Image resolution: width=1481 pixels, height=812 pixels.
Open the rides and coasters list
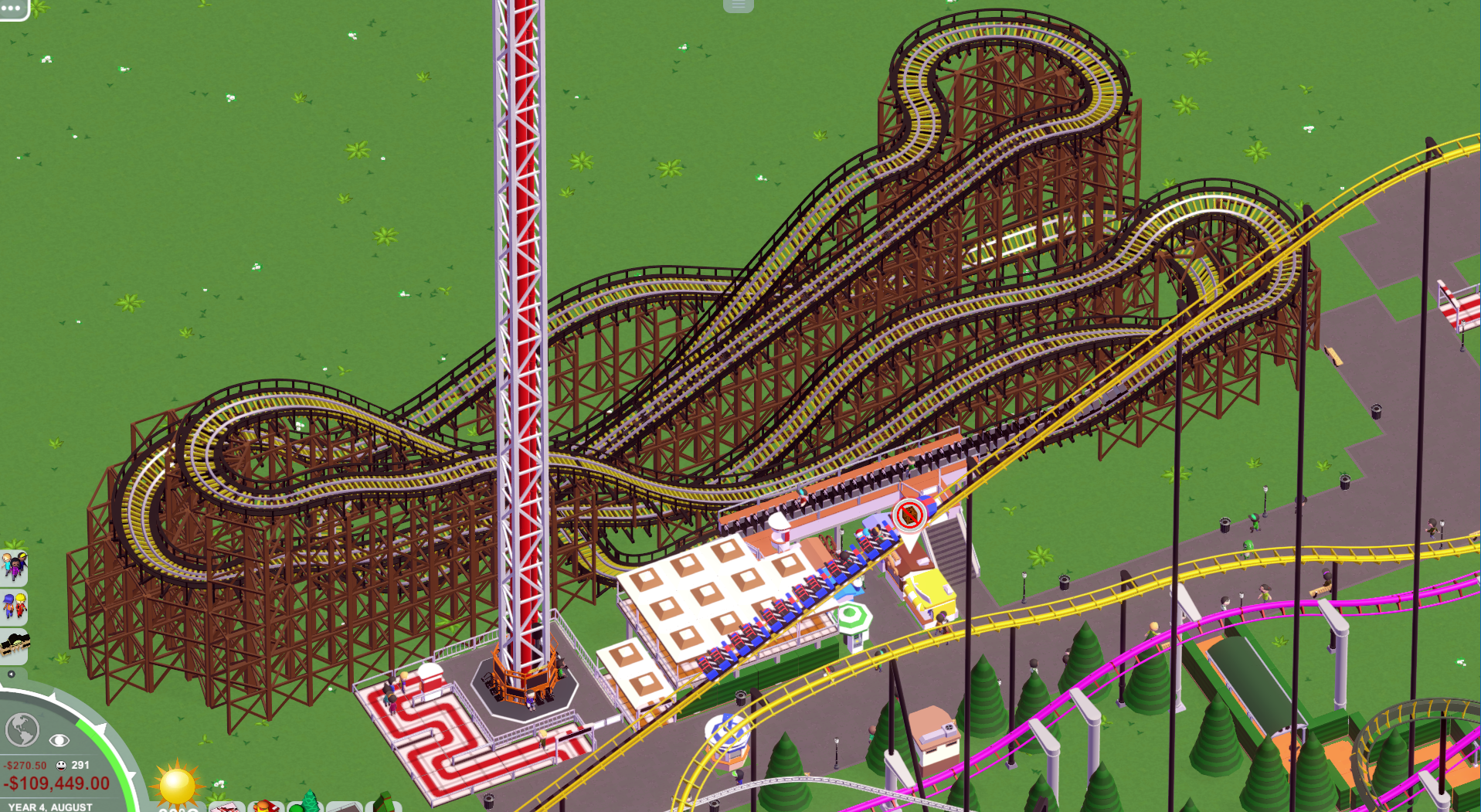[14, 644]
